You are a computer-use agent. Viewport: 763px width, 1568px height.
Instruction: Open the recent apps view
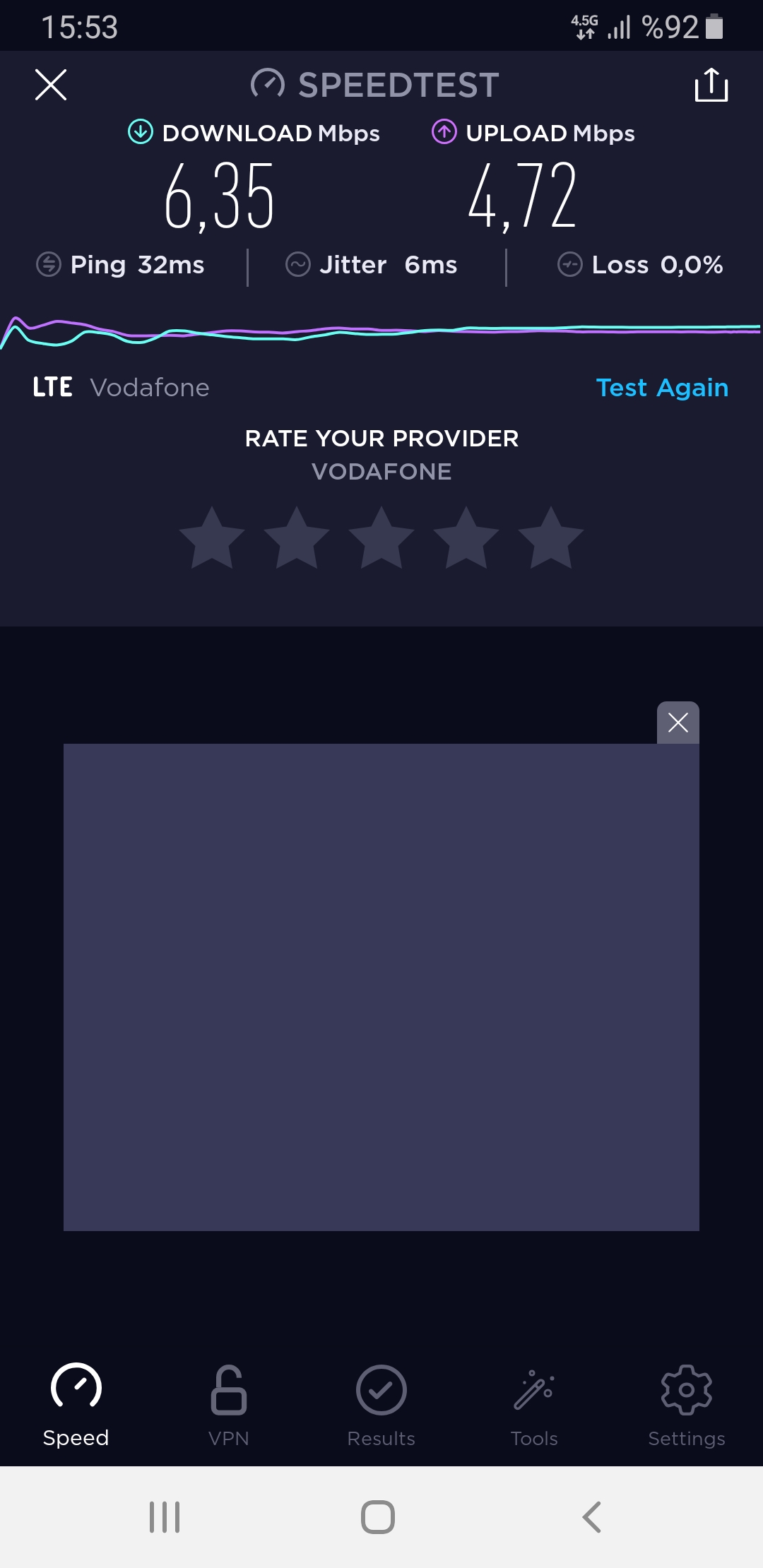[x=165, y=1517]
